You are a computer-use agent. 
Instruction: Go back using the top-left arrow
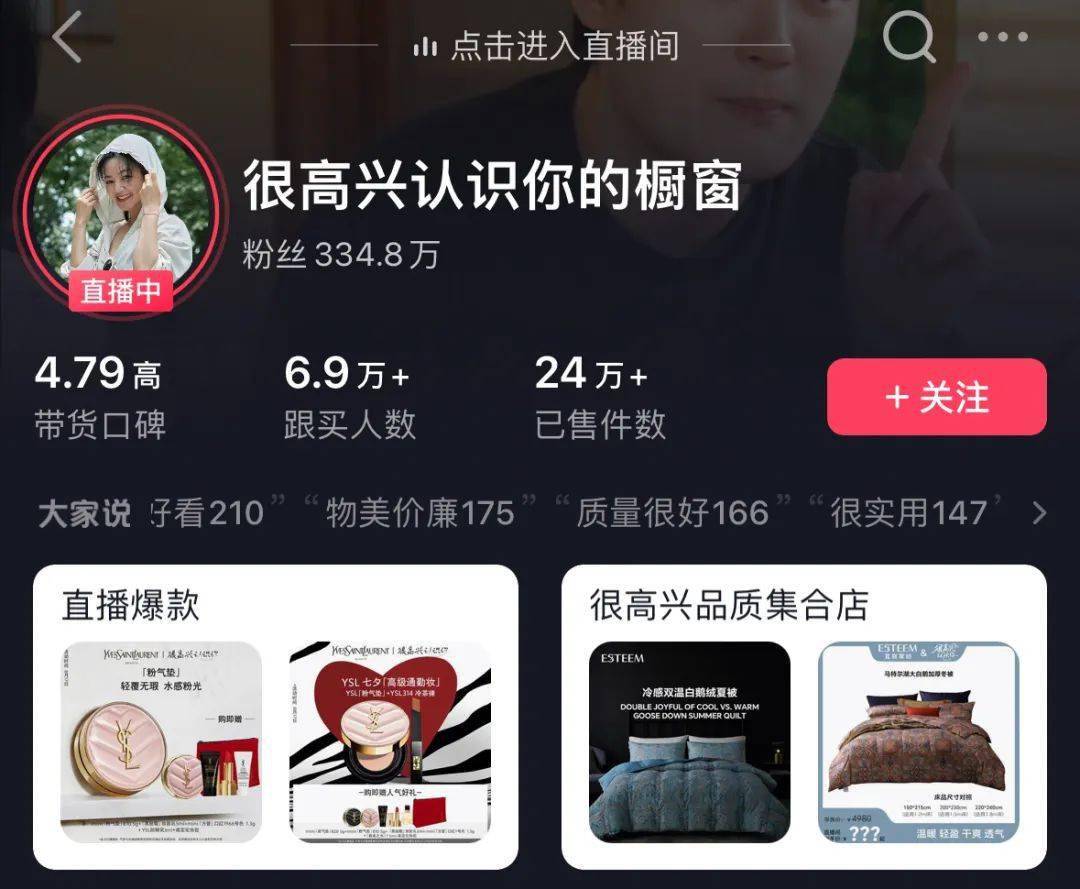(x=67, y=39)
